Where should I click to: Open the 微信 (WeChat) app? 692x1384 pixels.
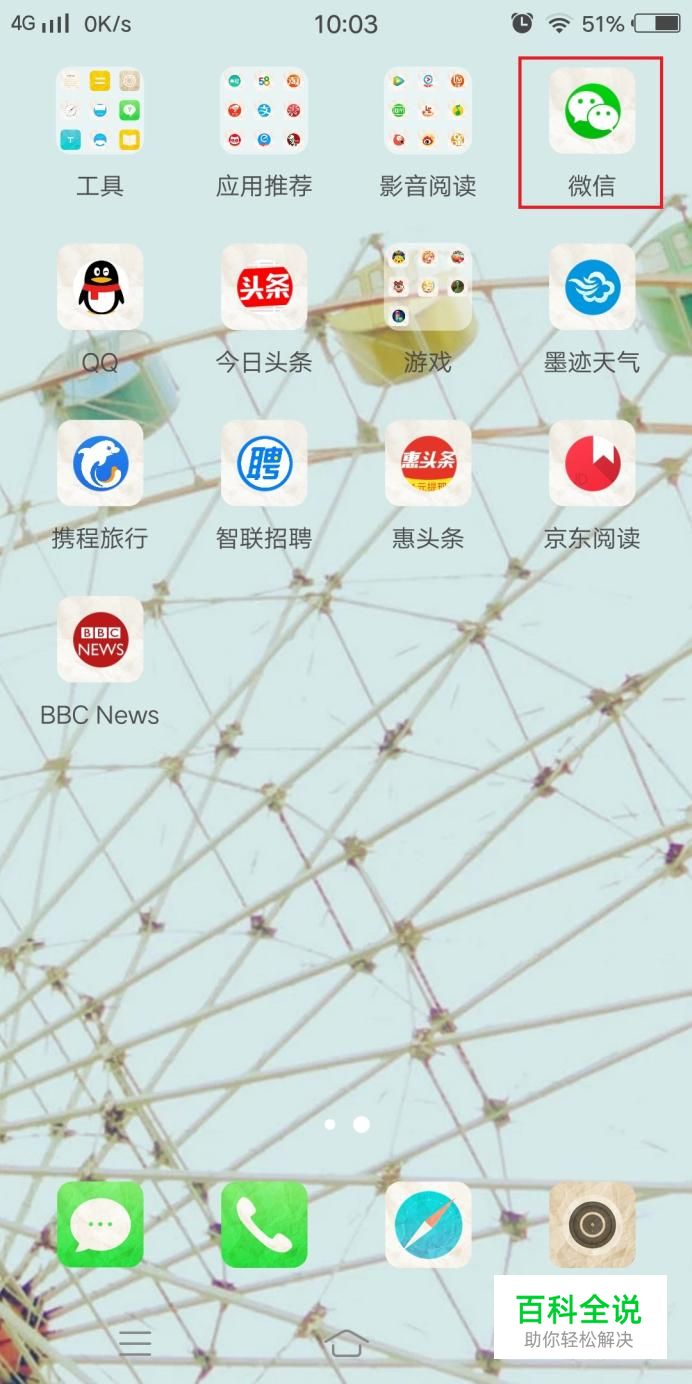point(591,111)
